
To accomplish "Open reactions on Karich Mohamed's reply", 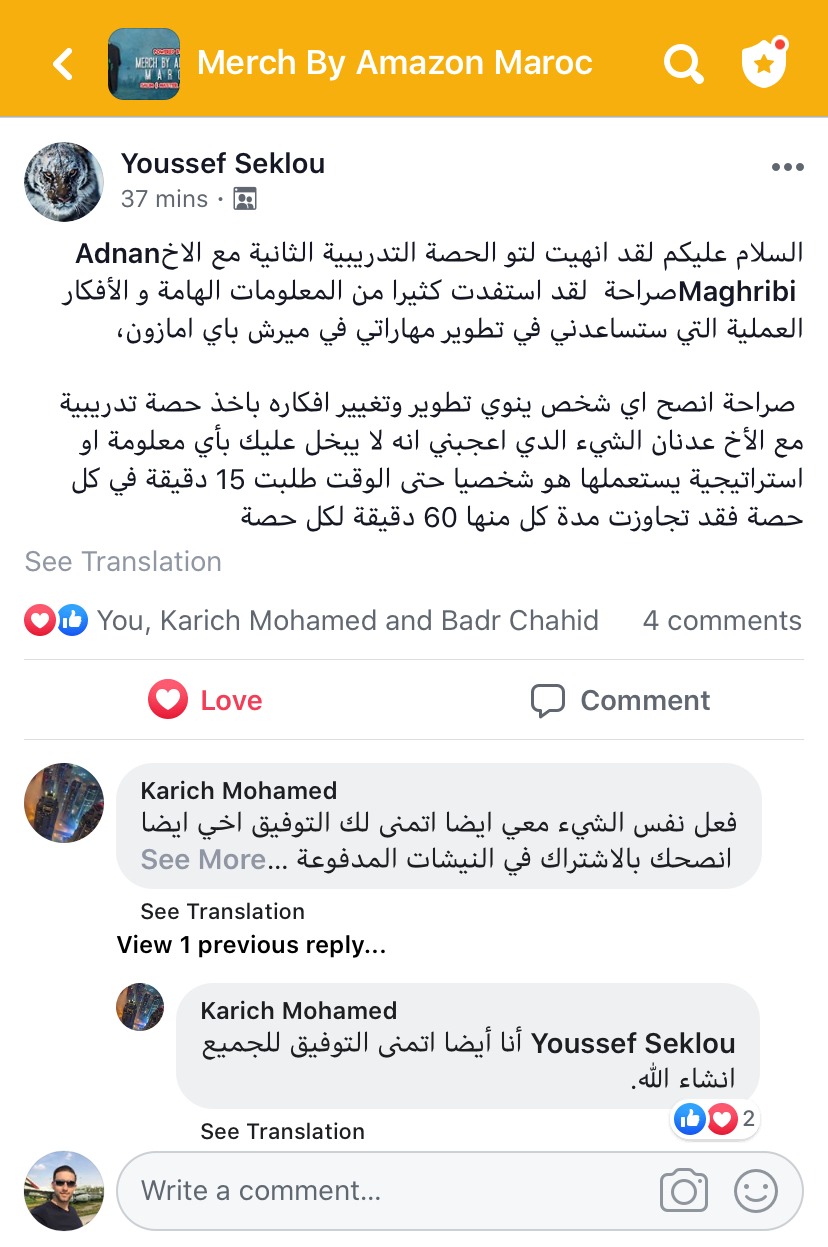I will tap(716, 1118).
